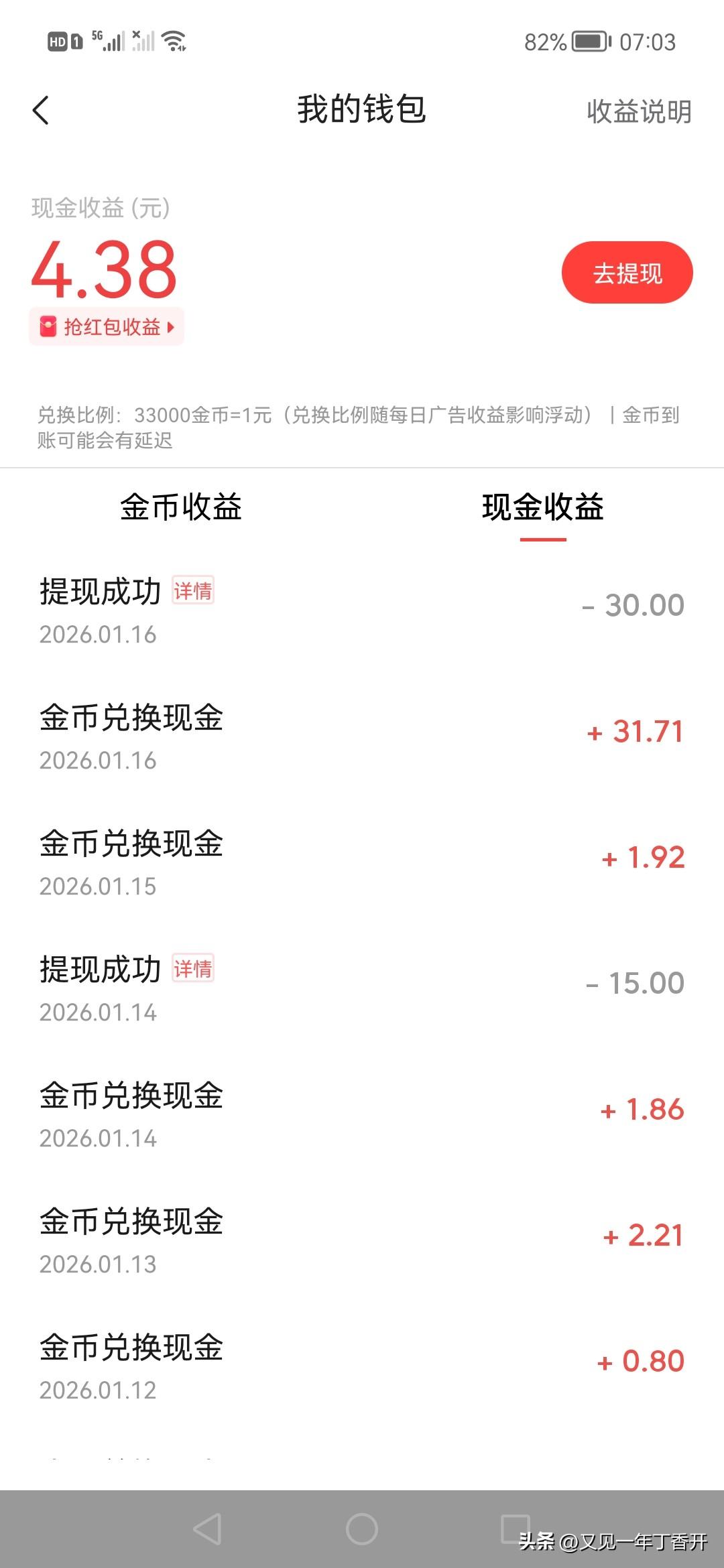The height and width of the screenshot is (1568, 724).
Task: View 详情 for the 2026.01.14 withdrawal
Action: [193, 968]
